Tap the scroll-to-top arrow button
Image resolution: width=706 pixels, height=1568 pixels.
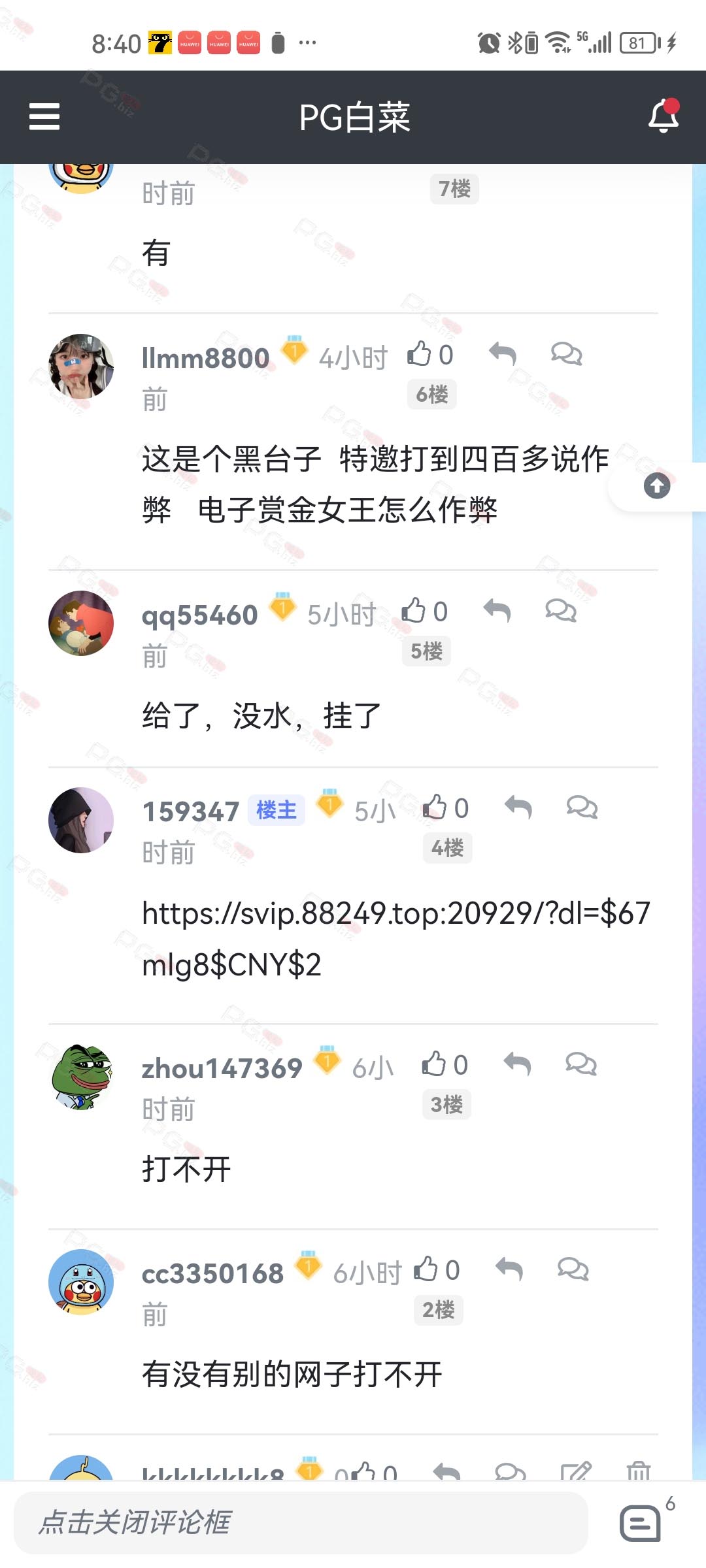pos(657,486)
